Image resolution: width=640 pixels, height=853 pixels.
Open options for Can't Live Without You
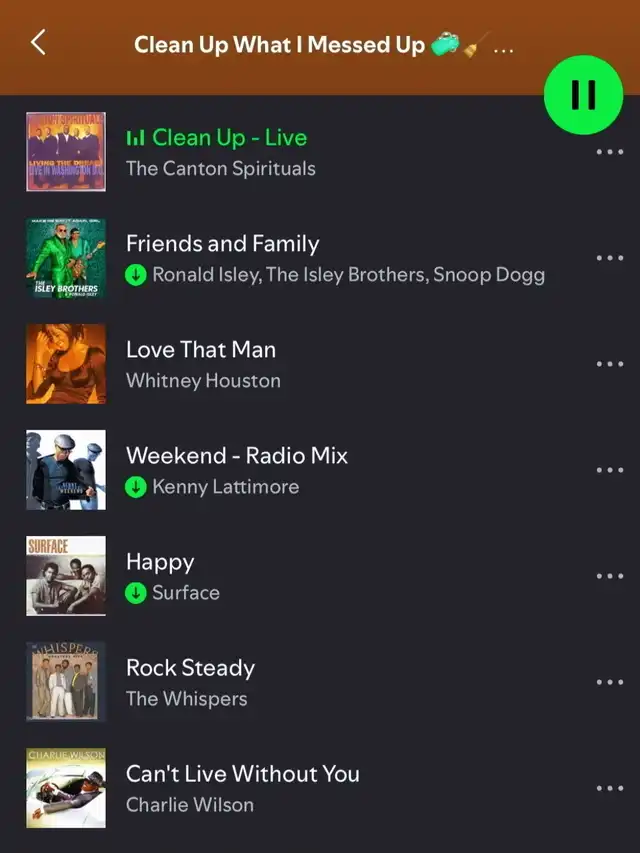point(609,788)
